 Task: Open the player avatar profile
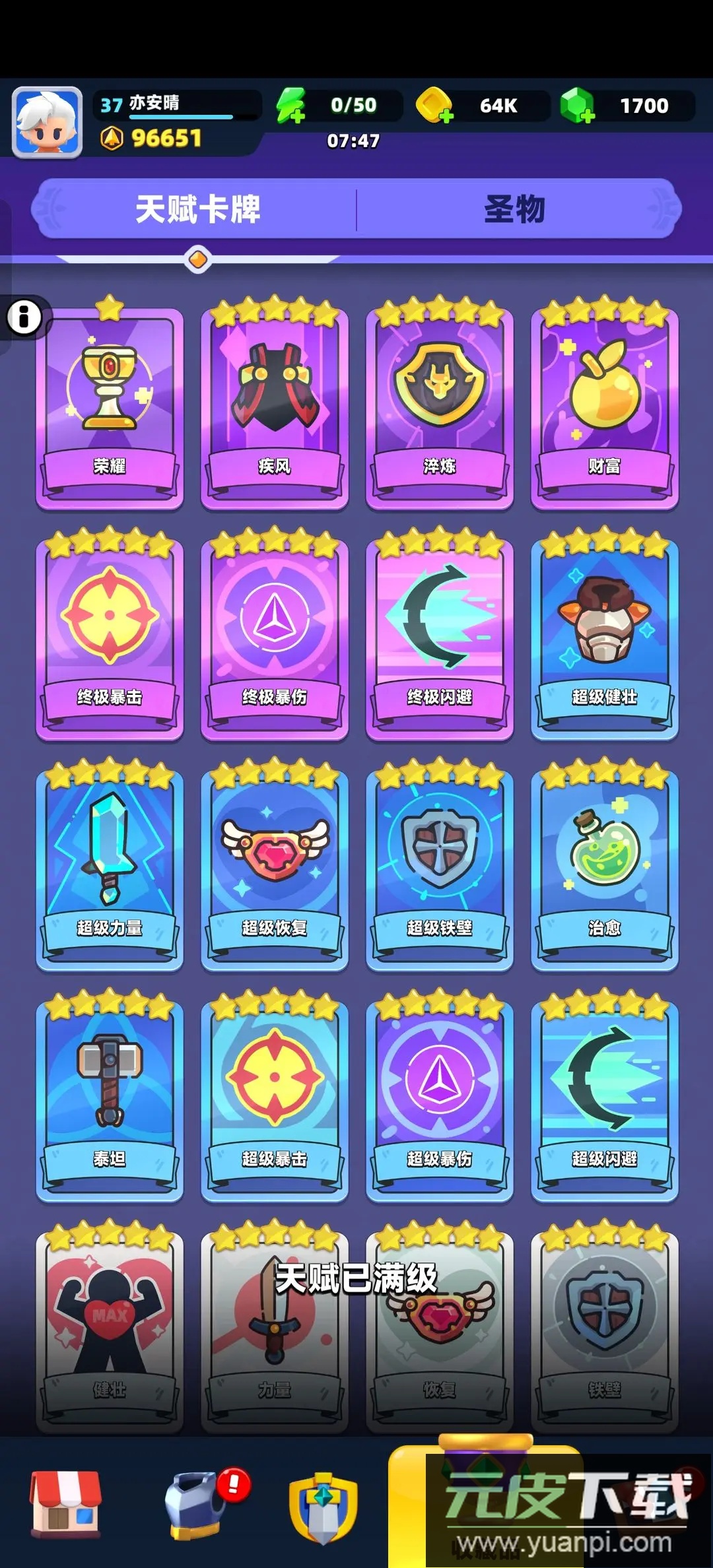48,122
